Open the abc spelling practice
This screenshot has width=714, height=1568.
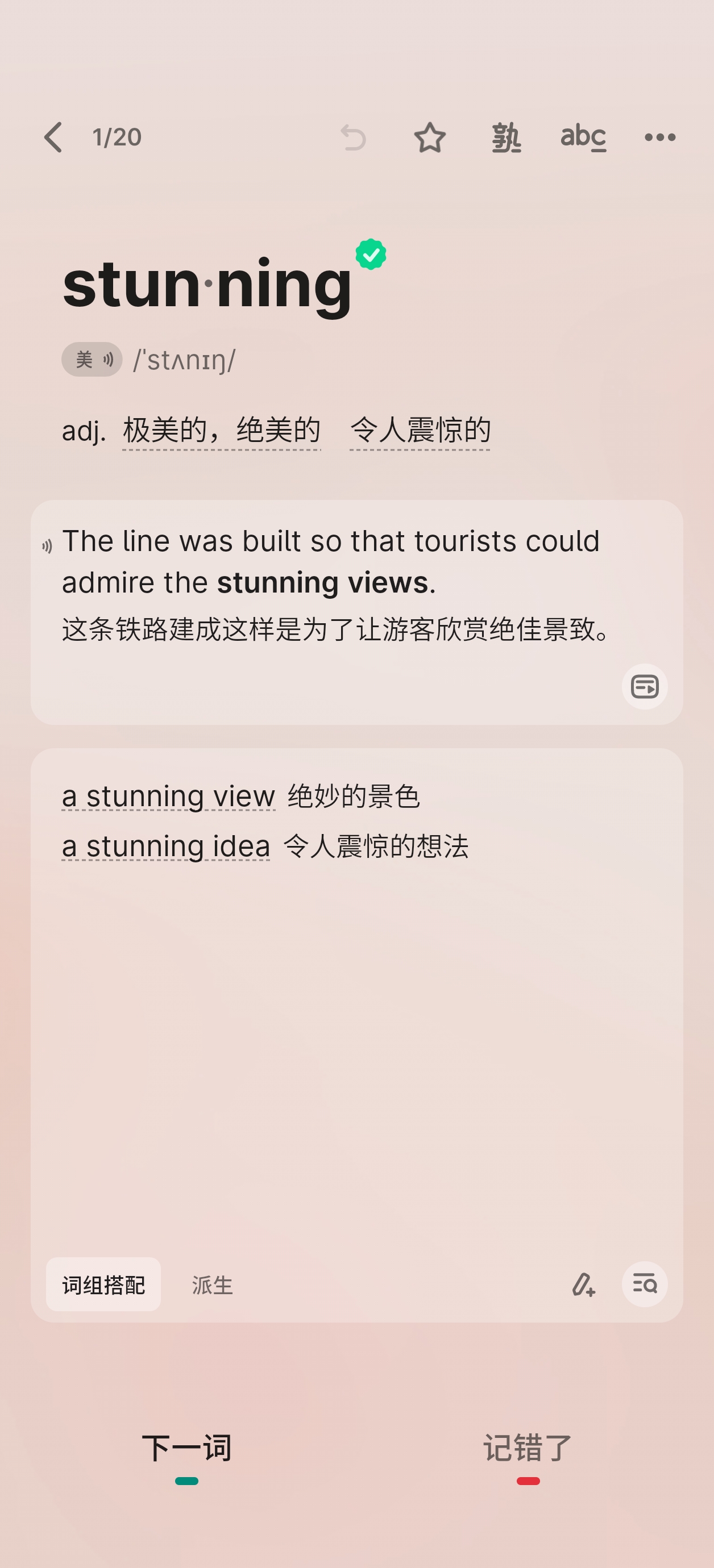[x=583, y=137]
